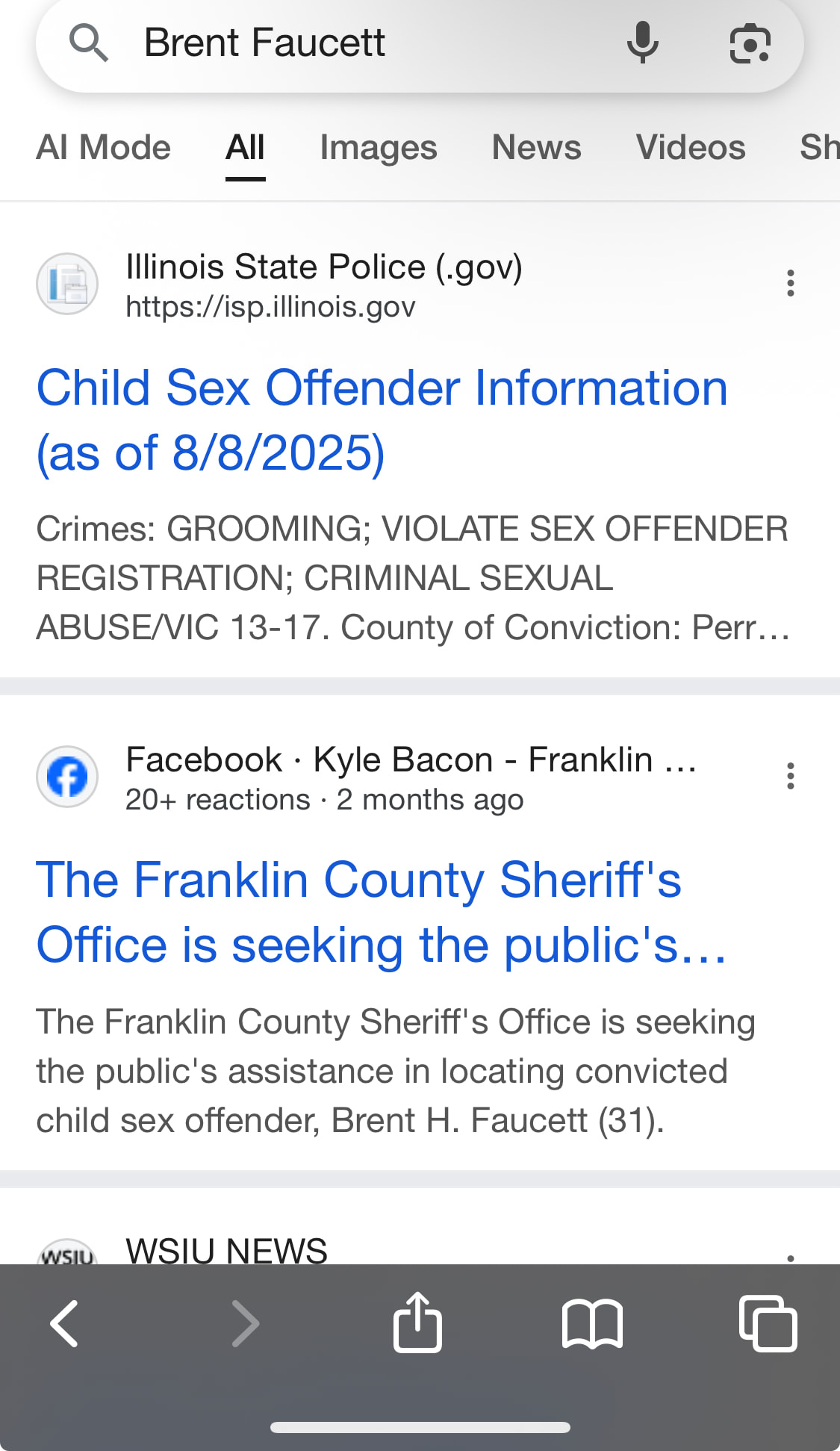Start voice search with the microphone
Image resolution: width=840 pixels, height=1451 pixels.
(x=642, y=43)
